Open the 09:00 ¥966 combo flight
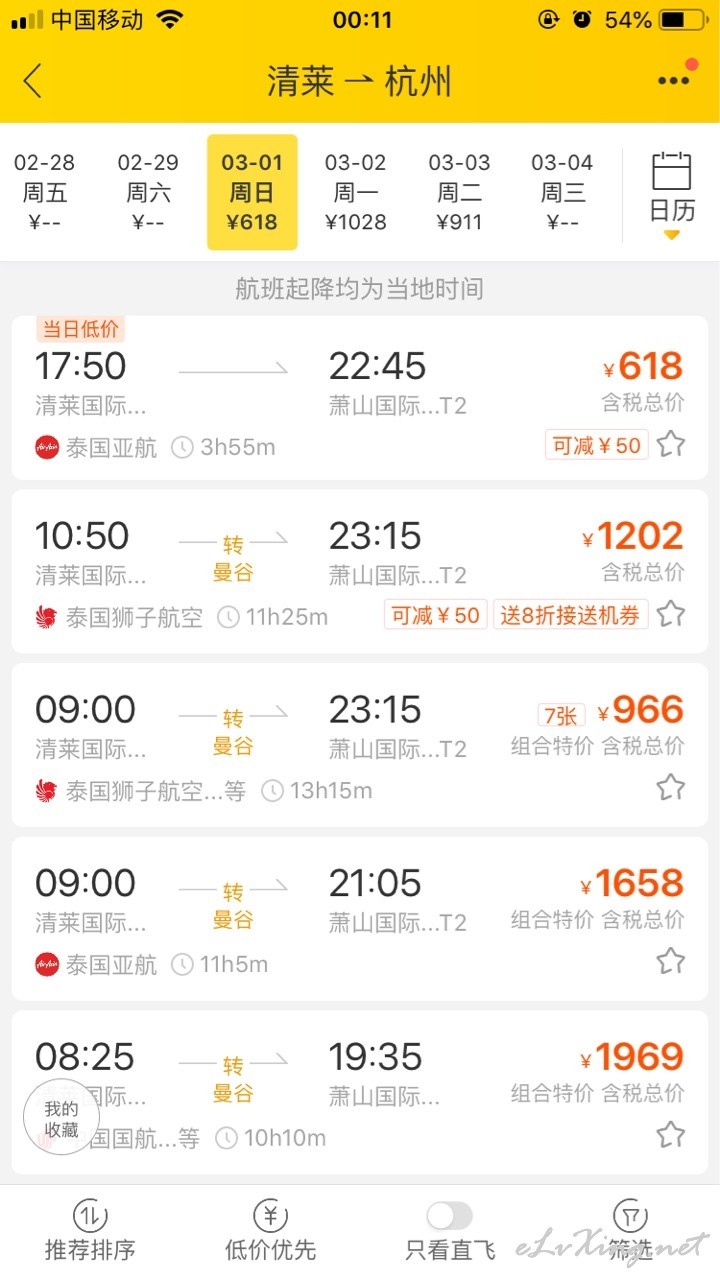Screen dimensions: 720x1280 pos(360,745)
